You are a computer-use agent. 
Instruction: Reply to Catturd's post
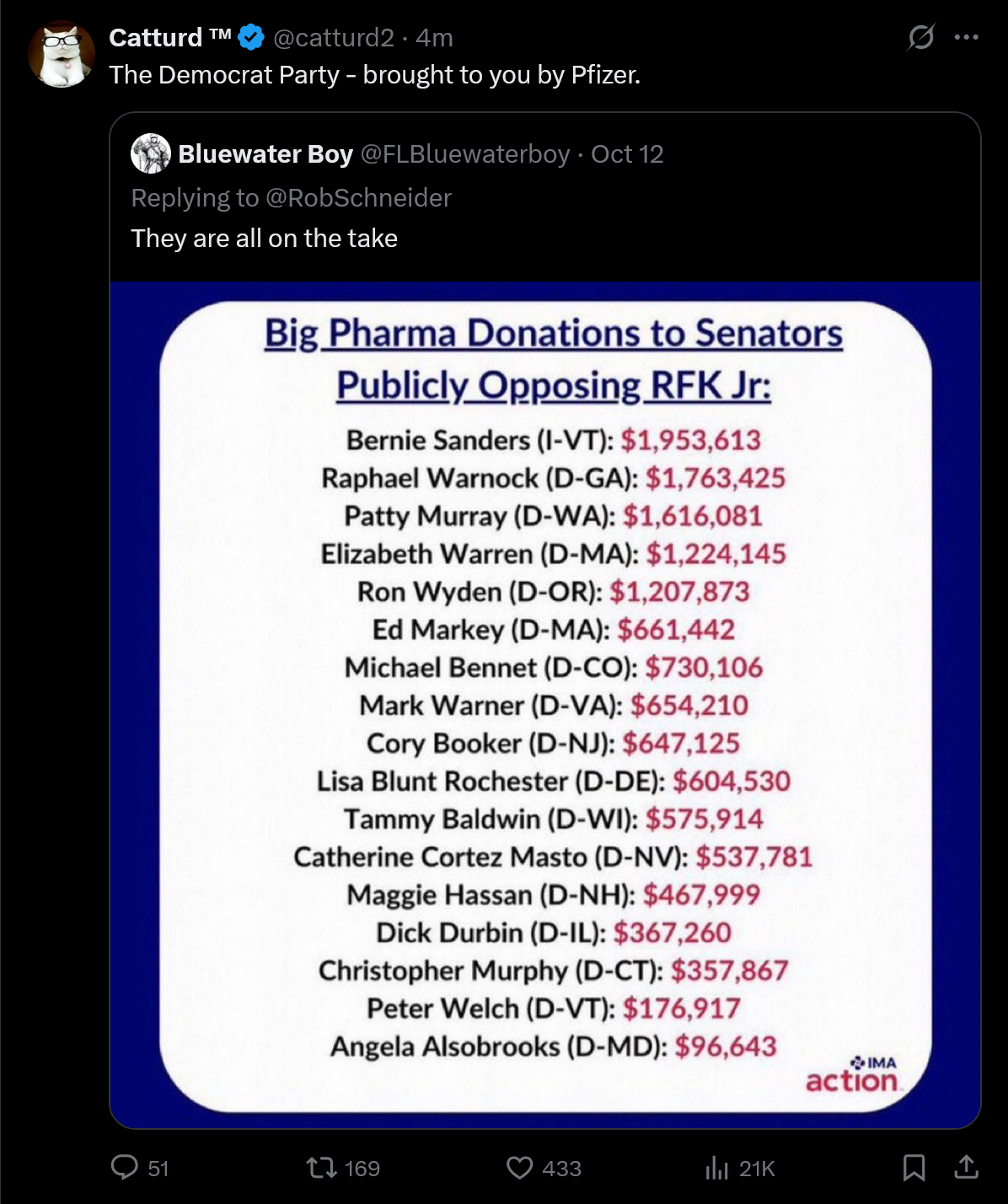click(x=125, y=1168)
